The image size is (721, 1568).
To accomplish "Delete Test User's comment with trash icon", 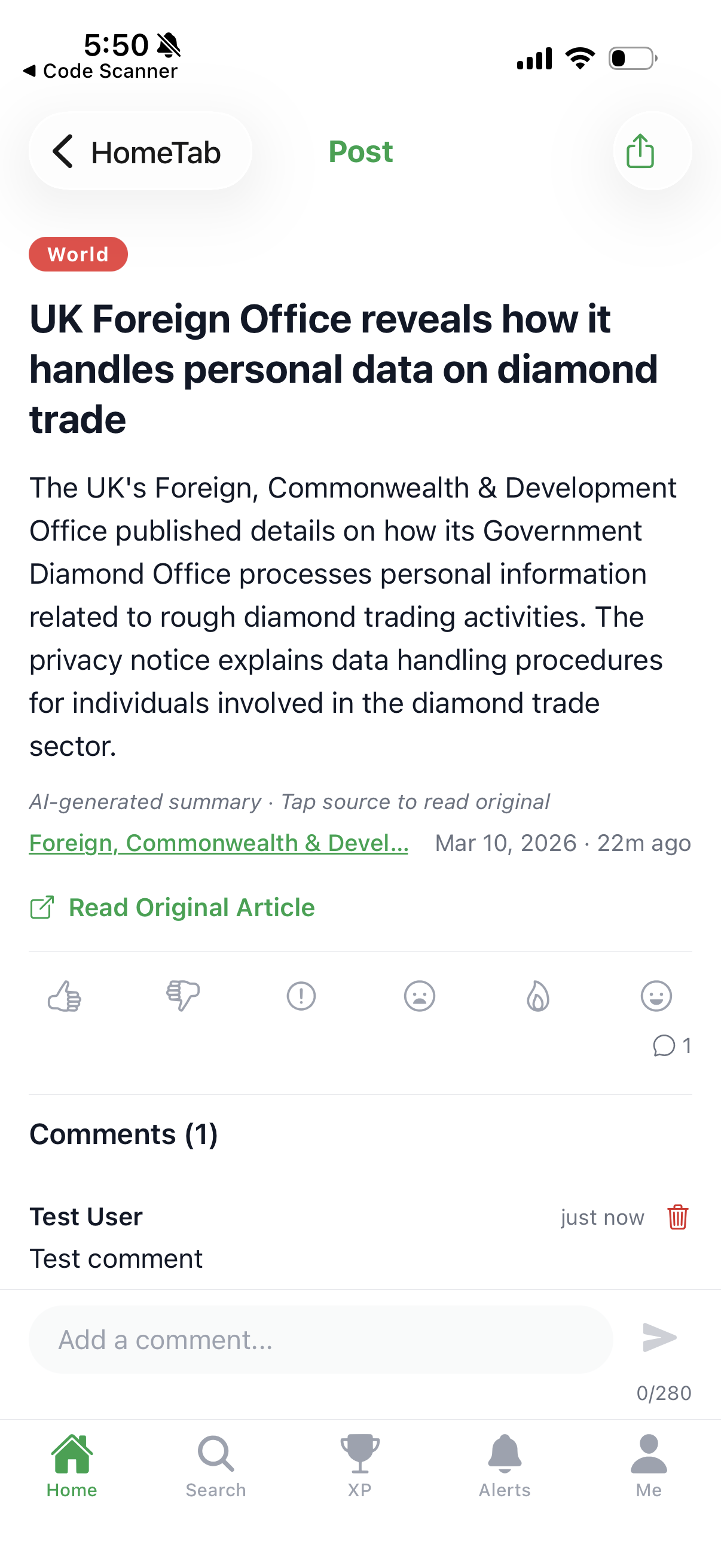I will point(678,1218).
